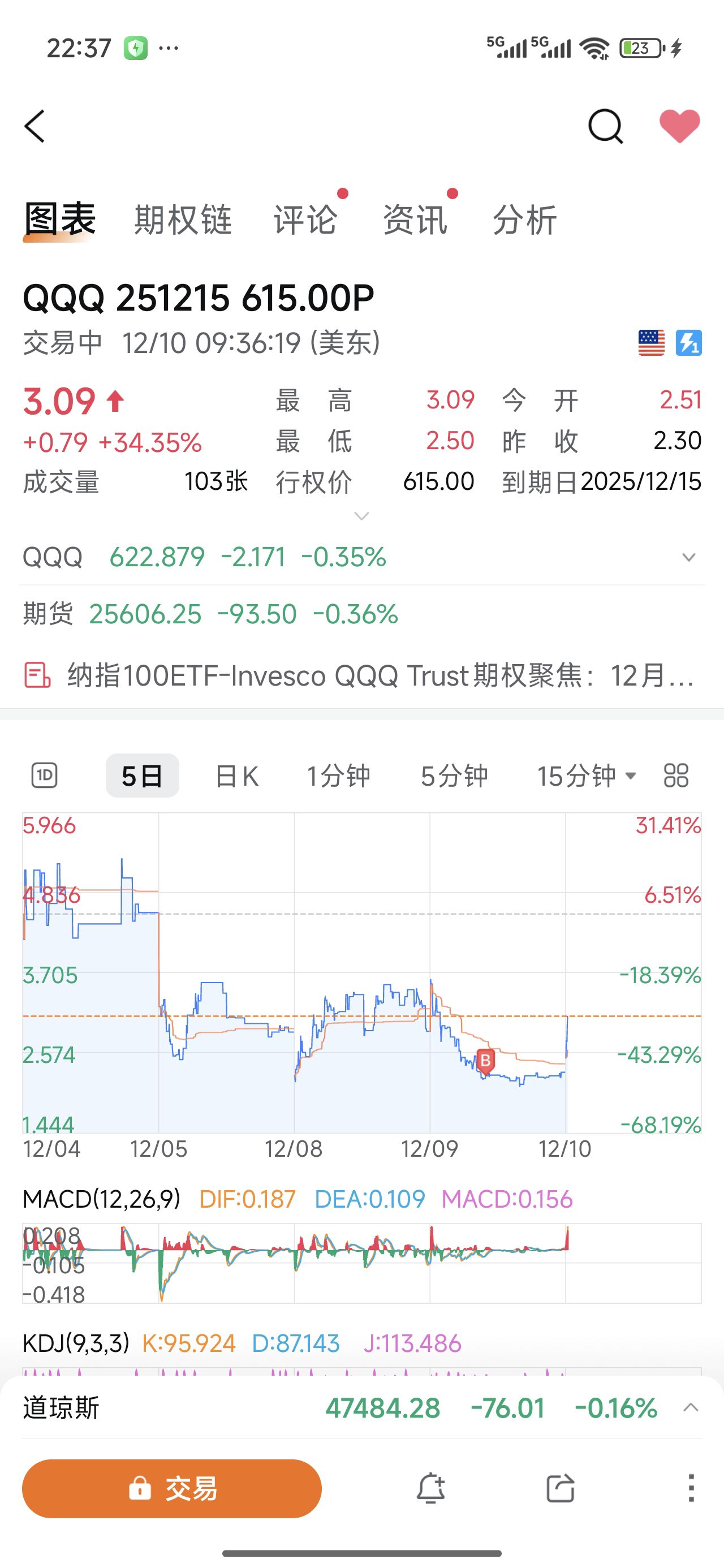Switch to the 期权链 tab
Viewport: 724px width, 1568px height.
tap(183, 219)
